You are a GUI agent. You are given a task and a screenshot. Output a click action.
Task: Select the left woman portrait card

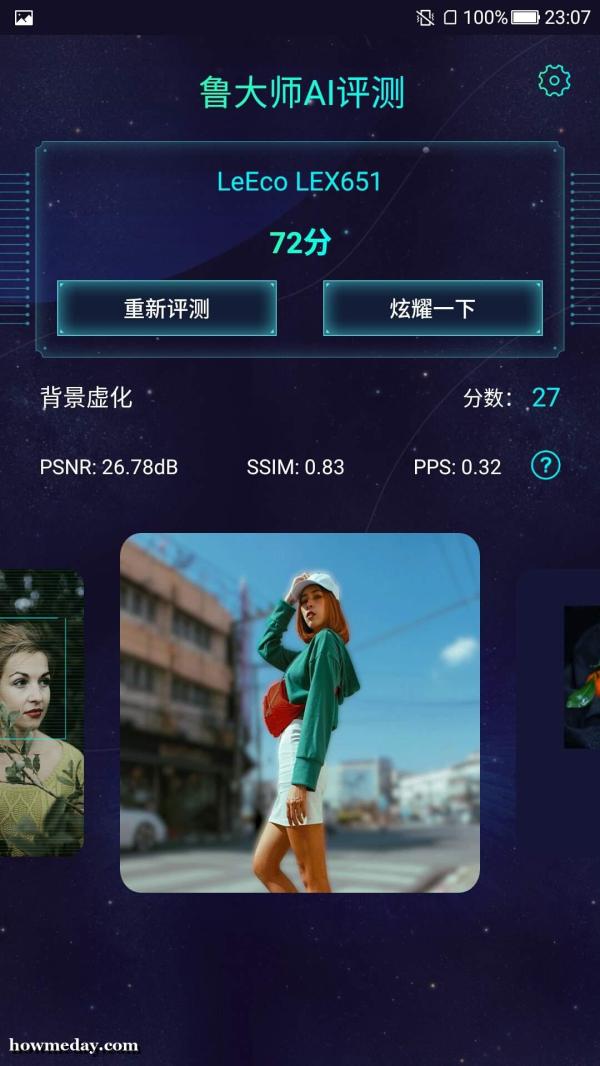40,712
